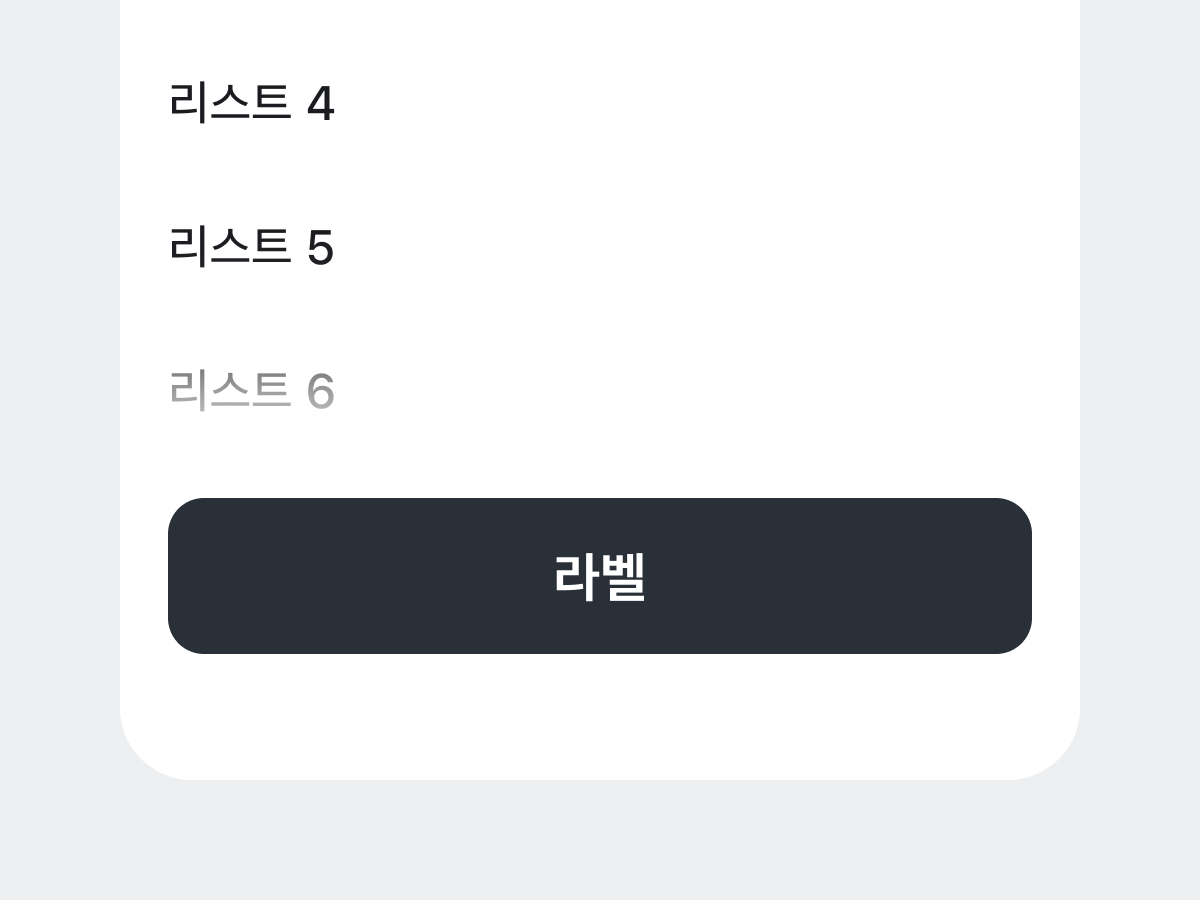Tap the dark 라벨 button
The width and height of the screenshot is (1200, 900).
pyautogui.click(x=600, y=576)
